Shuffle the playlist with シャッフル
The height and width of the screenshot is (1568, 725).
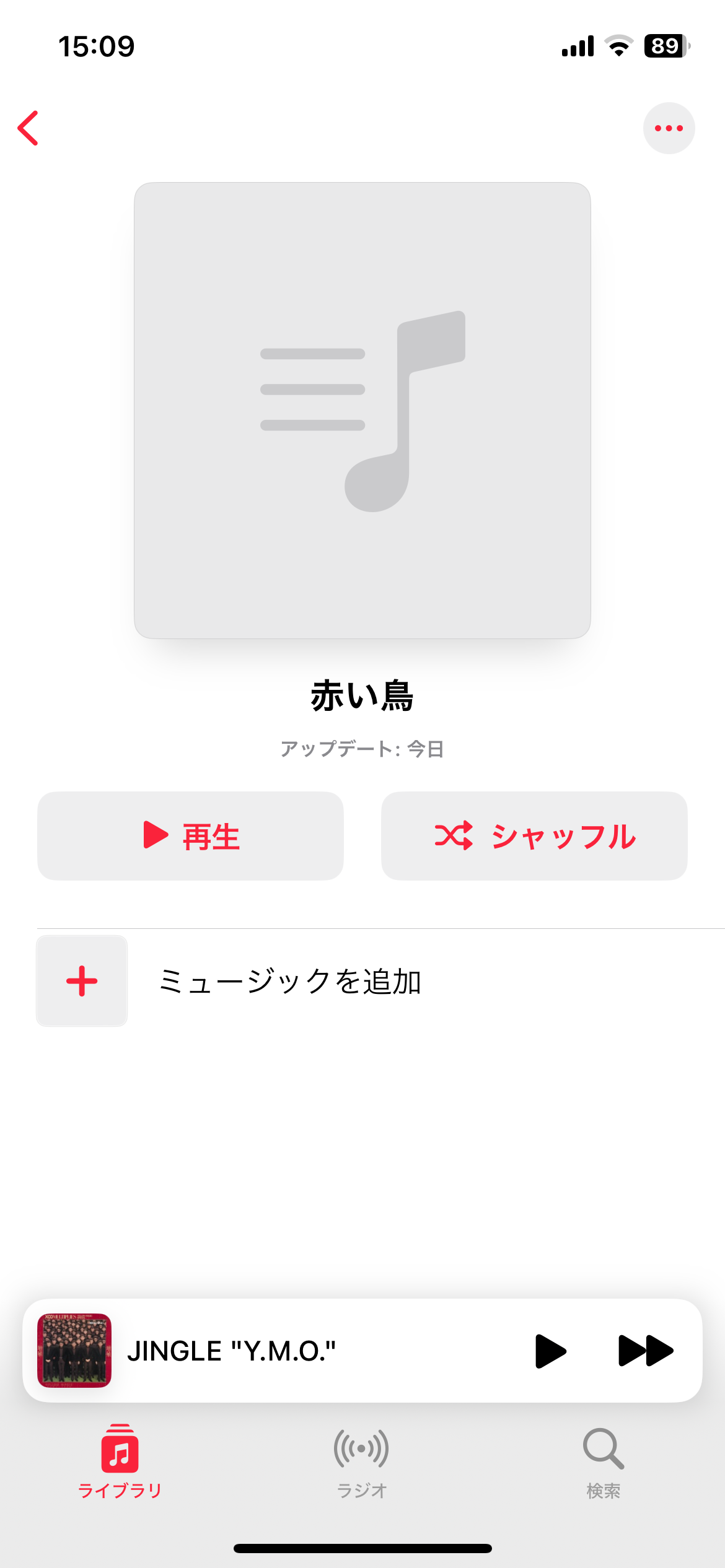point(534,836)
